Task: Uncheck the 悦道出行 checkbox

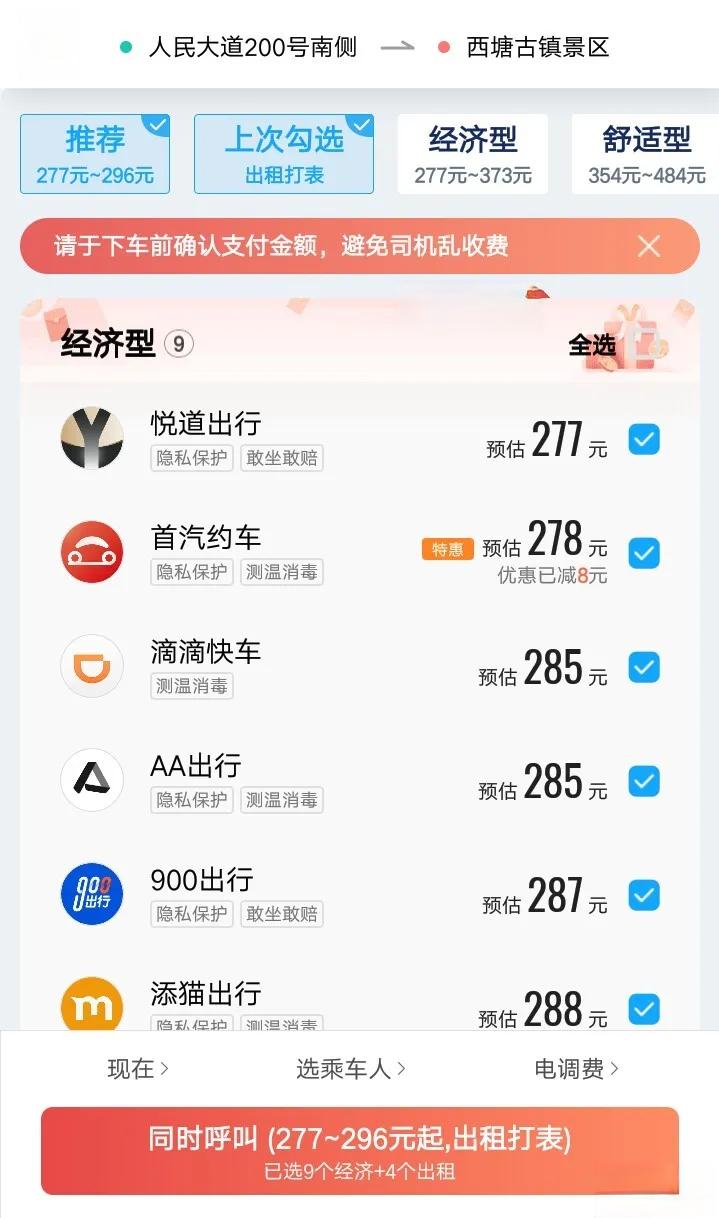Action: 644,439
